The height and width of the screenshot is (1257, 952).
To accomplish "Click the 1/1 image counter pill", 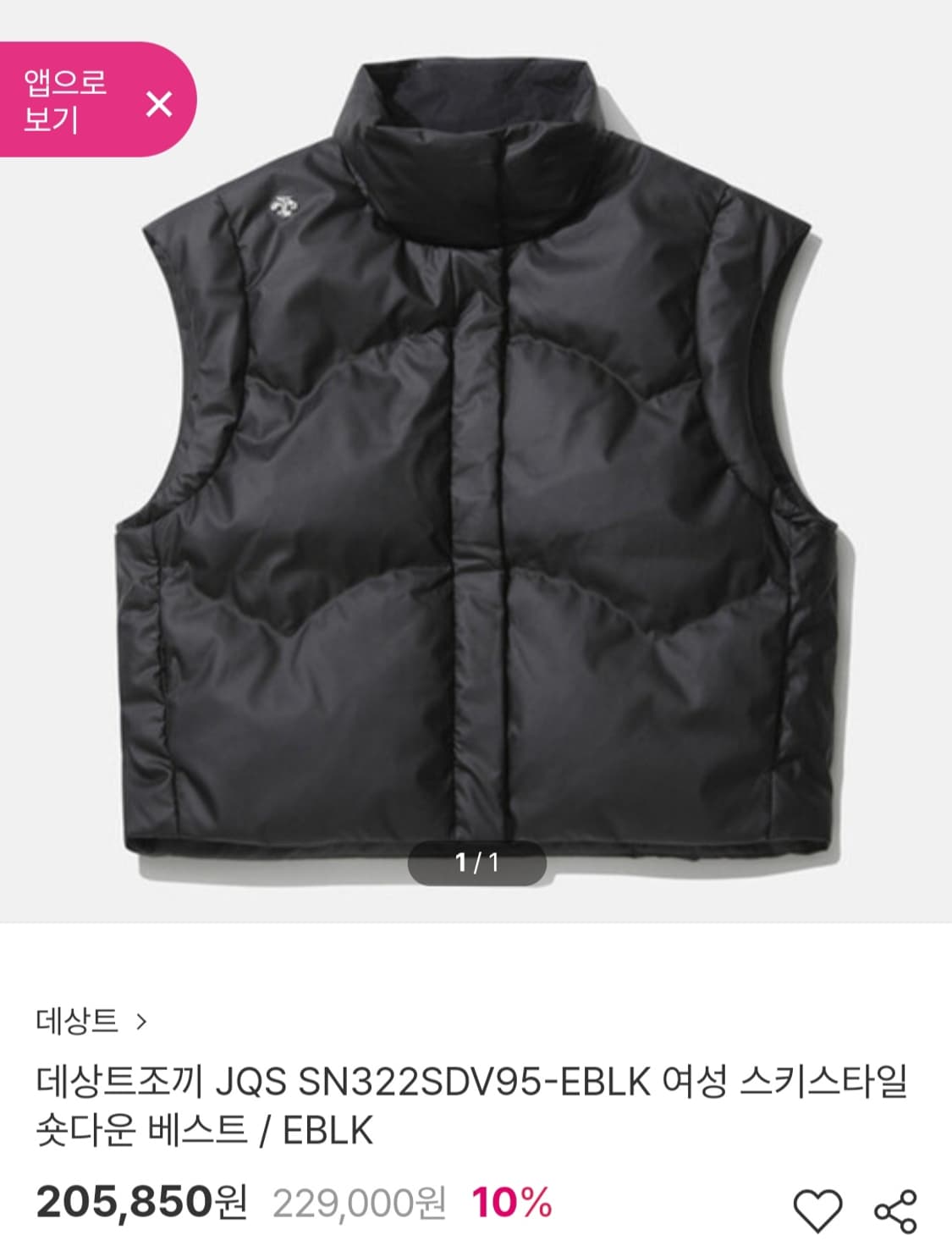I will tap(476, 863).
